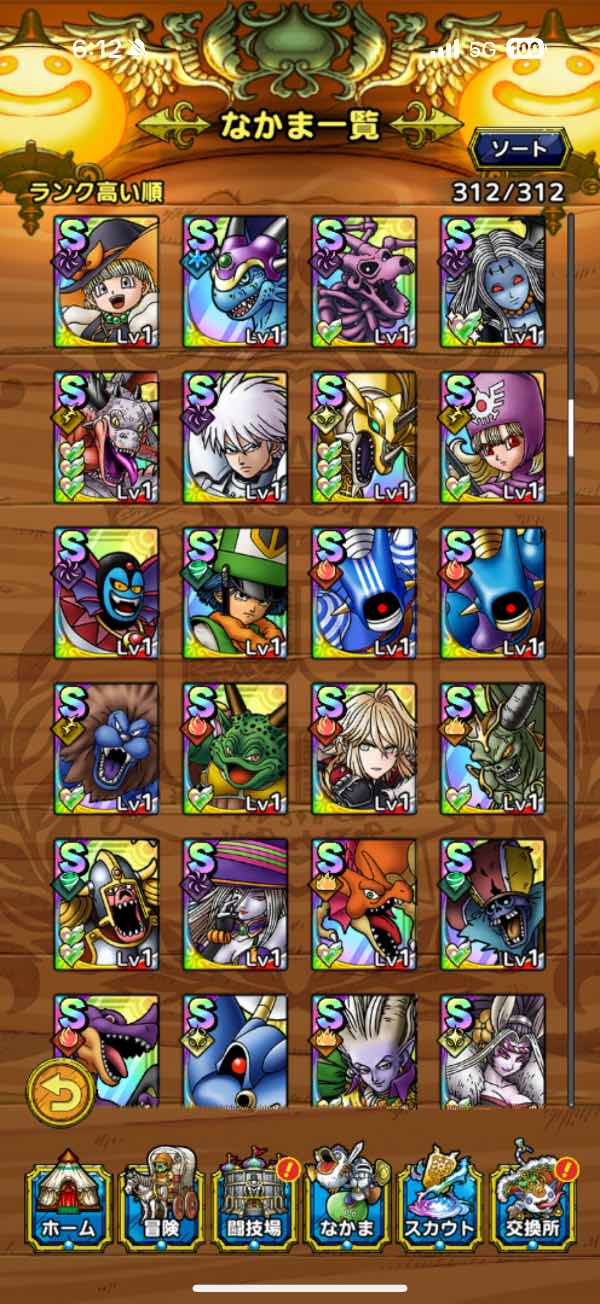Image resolution: width=600 pixels, height=1304 pixels.
Task: Open the green horned toad monster card
Action: tap(236, 749)
